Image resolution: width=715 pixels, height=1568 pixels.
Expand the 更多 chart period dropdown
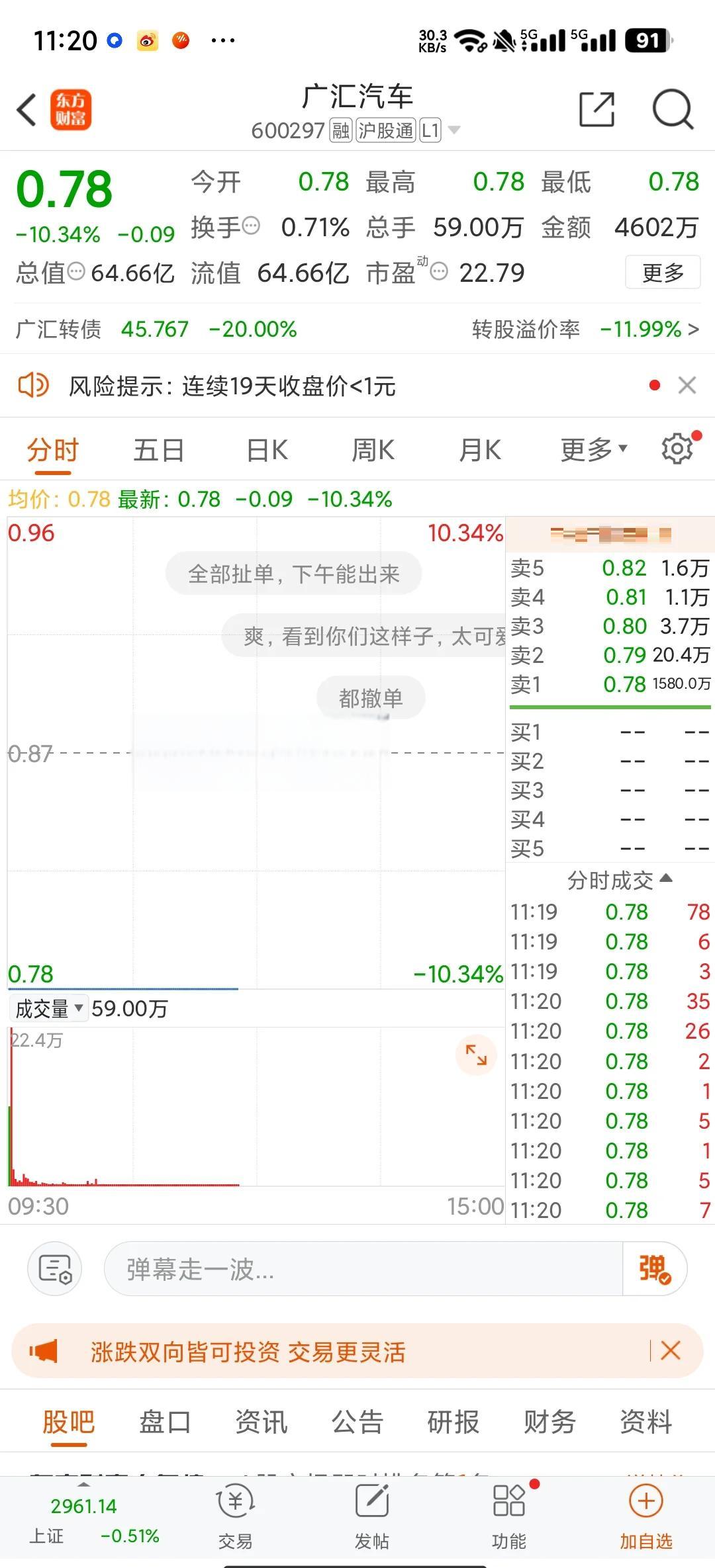tap(593, 451)
